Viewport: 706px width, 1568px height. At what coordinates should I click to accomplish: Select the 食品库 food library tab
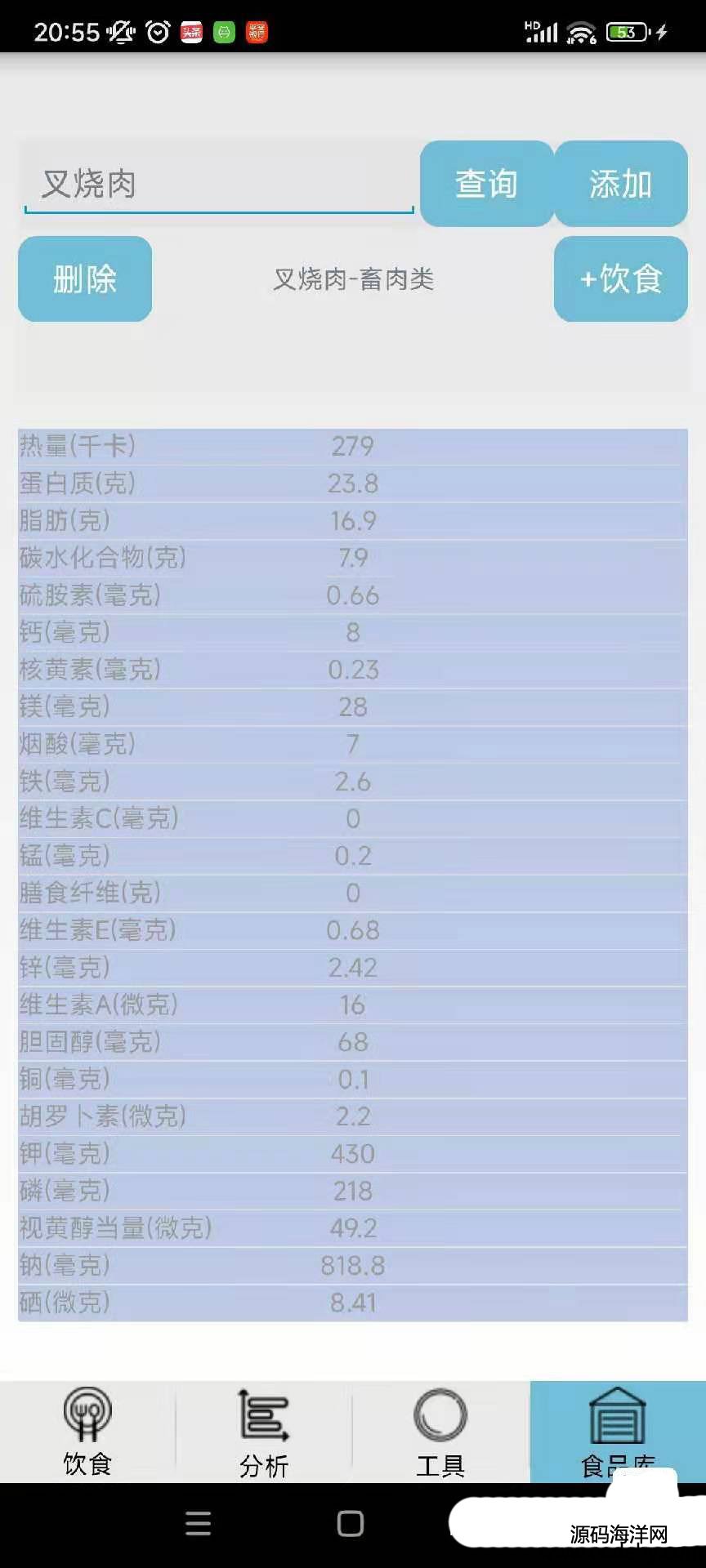click(618, 1432)
